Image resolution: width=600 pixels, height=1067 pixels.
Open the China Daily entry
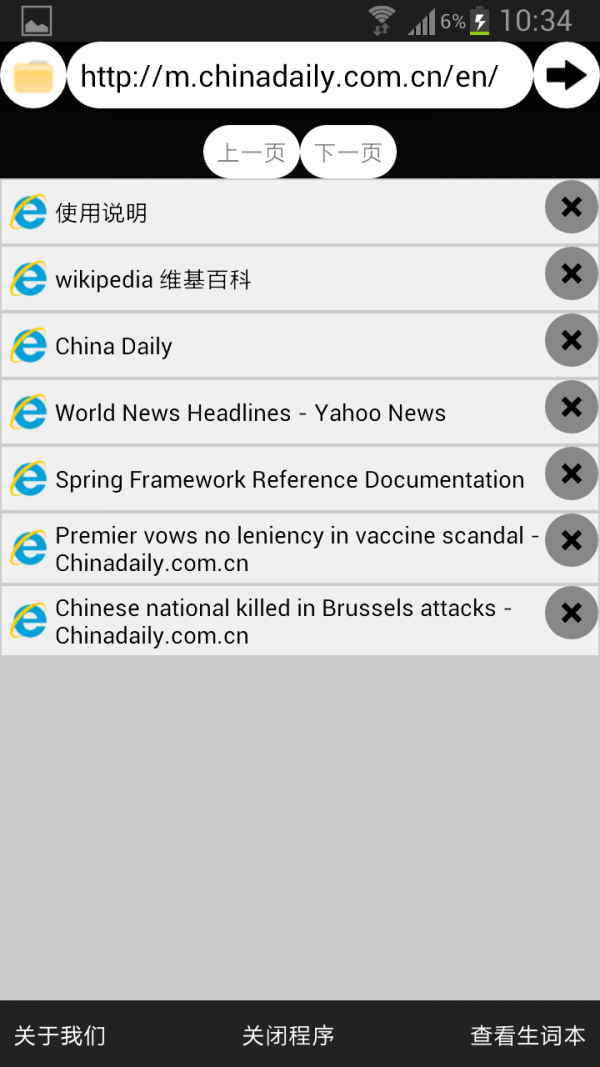coord(270,346)
